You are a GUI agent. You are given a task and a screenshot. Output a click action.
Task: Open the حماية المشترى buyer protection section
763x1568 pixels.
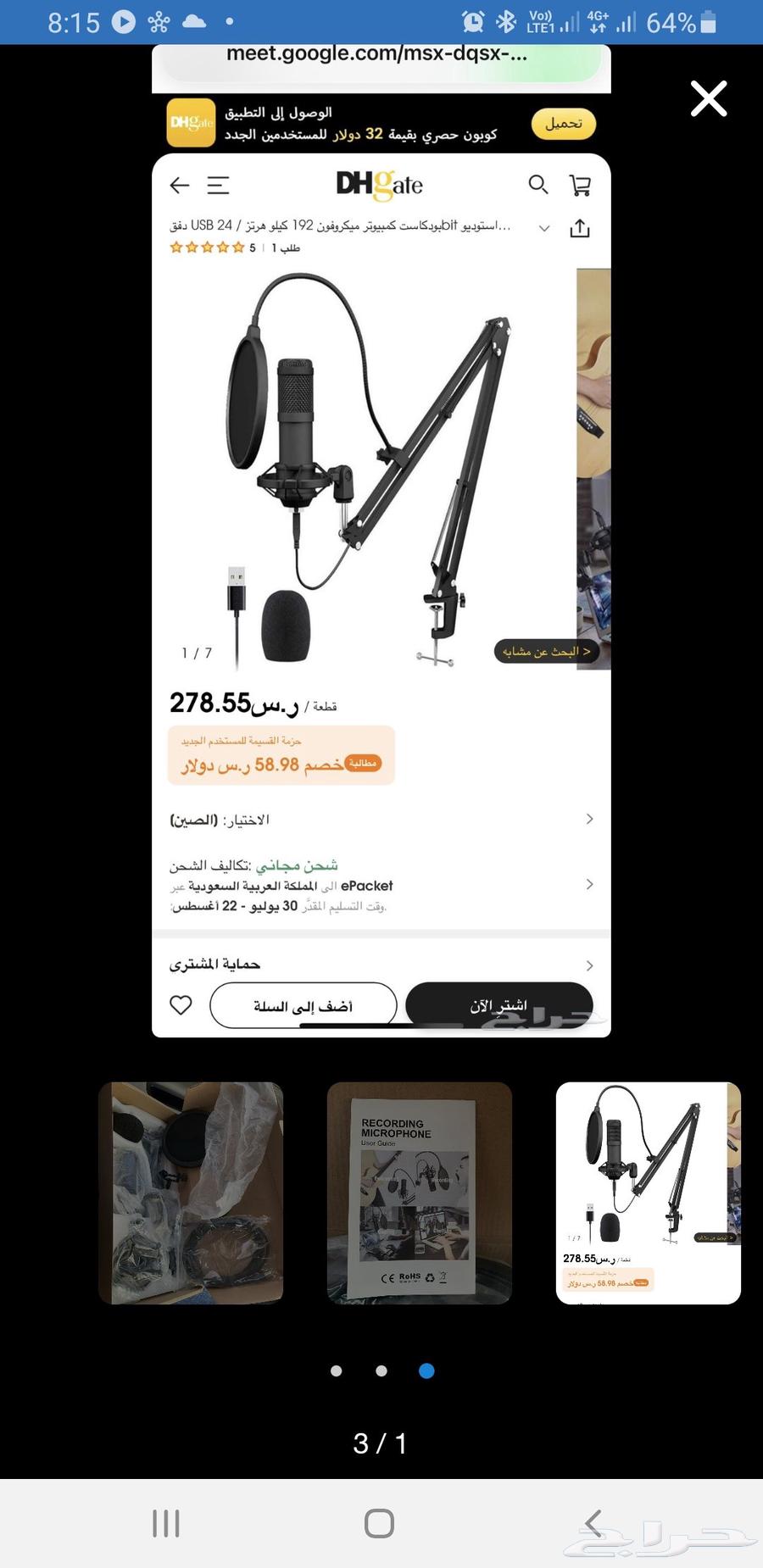588,965
